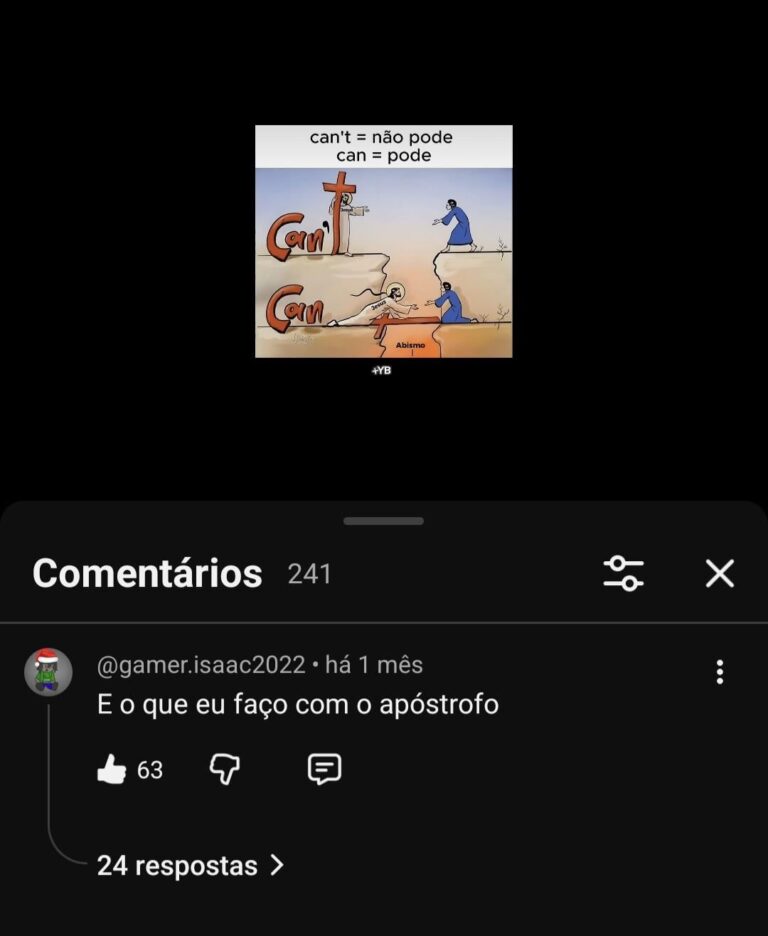Expand the 24 respostas thread
The height and width of the screenshot is (936, 768).
click(190, 866)
